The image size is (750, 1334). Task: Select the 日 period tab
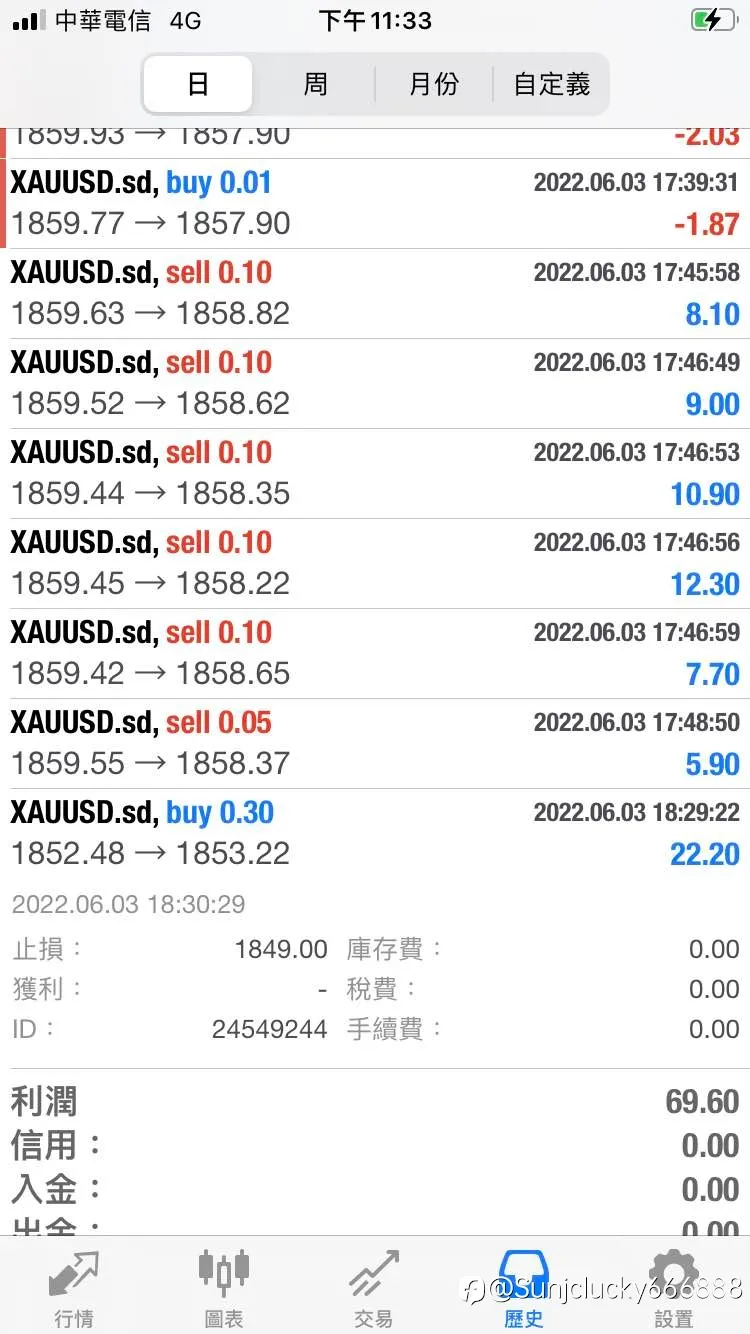tap(198, 84)
